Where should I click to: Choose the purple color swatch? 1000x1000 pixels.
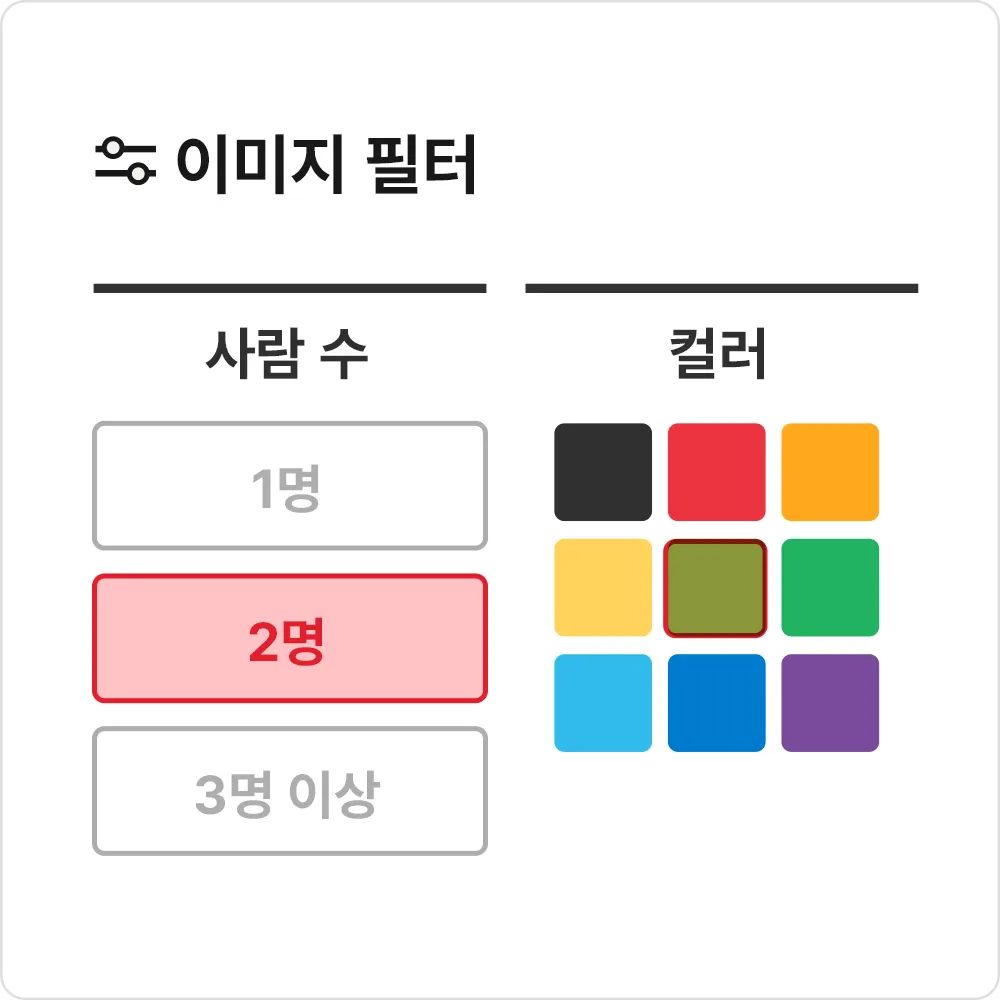click(x=830, y=702)
